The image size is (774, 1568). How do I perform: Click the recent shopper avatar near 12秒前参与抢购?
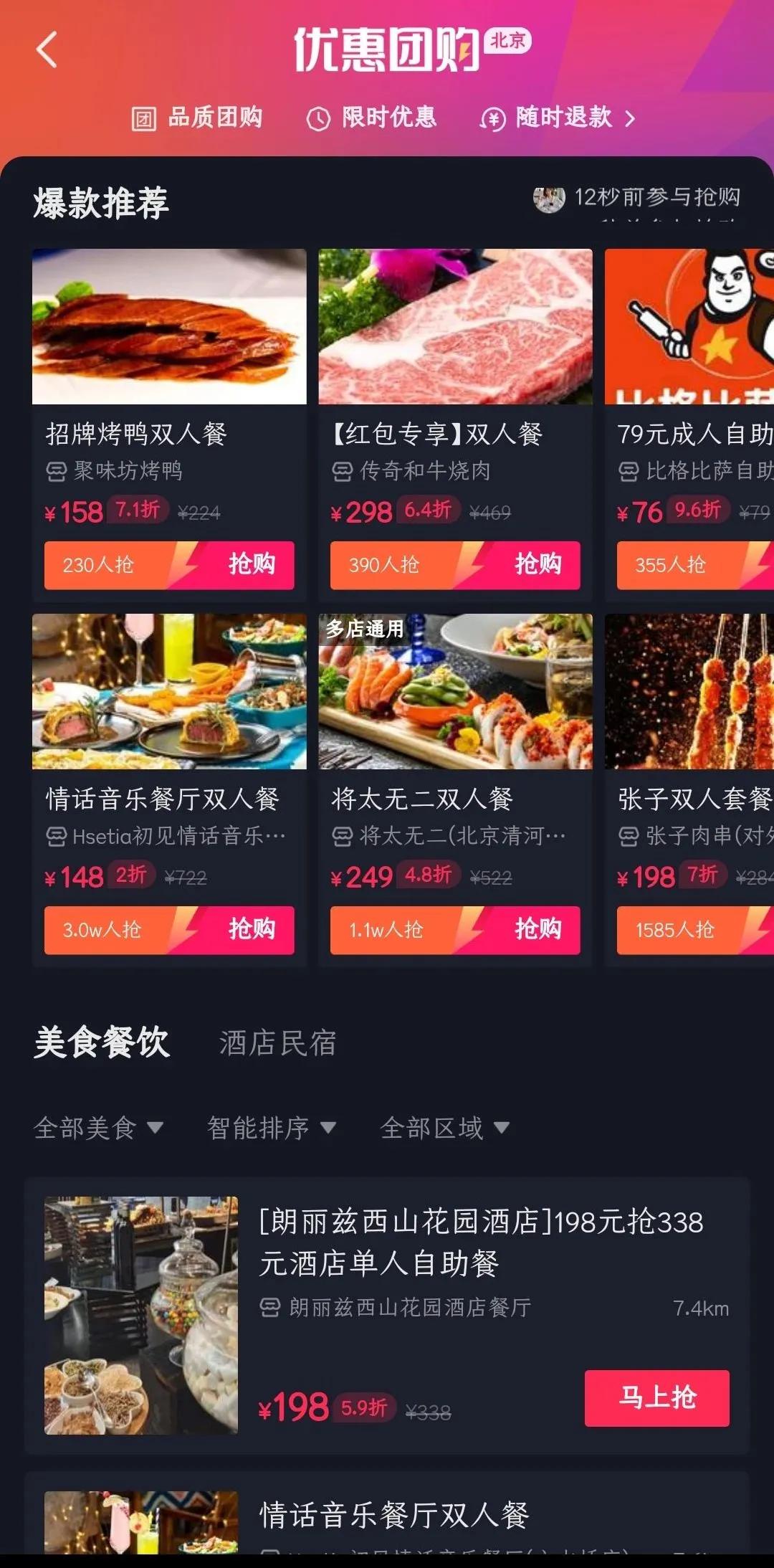click(x=549, y=199)
